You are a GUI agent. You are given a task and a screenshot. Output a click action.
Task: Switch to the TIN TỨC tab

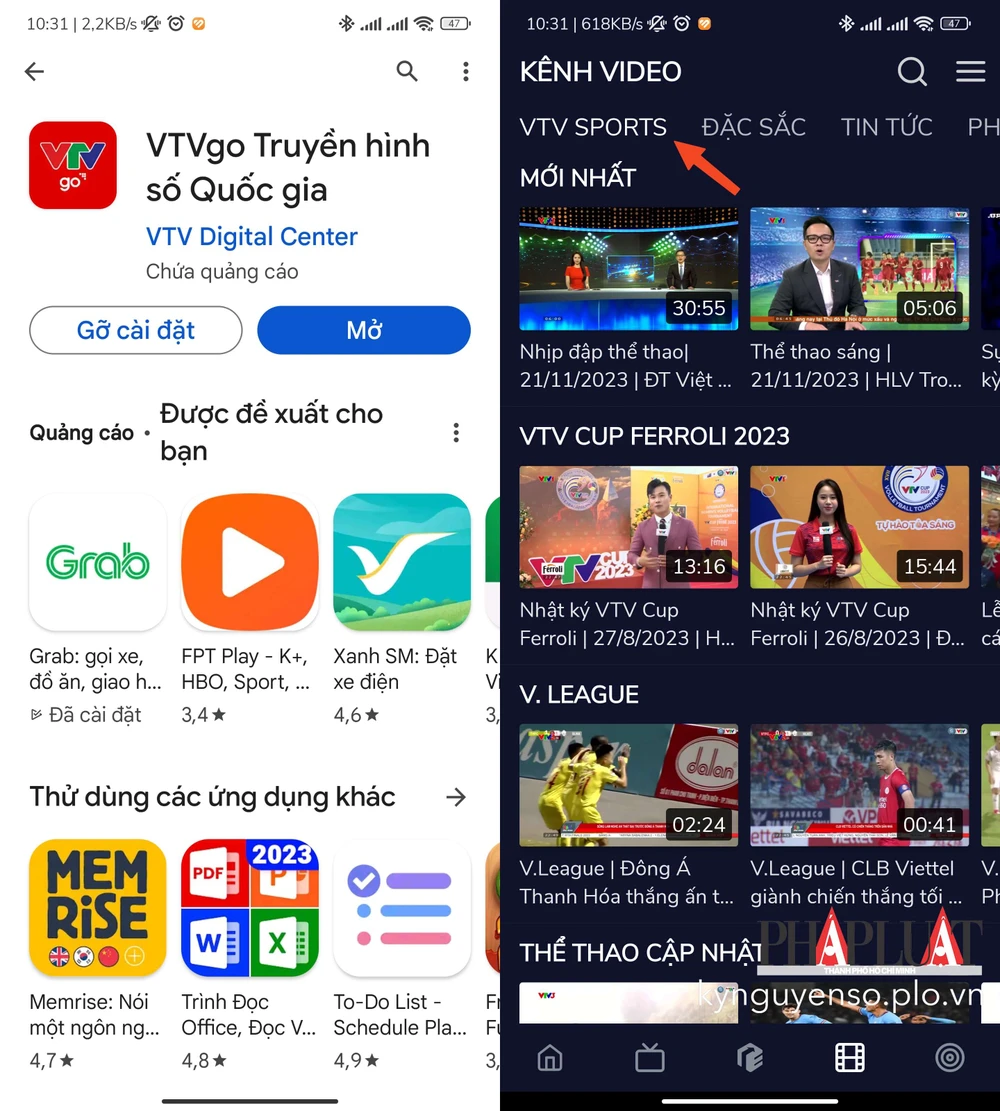click(886, 127)
